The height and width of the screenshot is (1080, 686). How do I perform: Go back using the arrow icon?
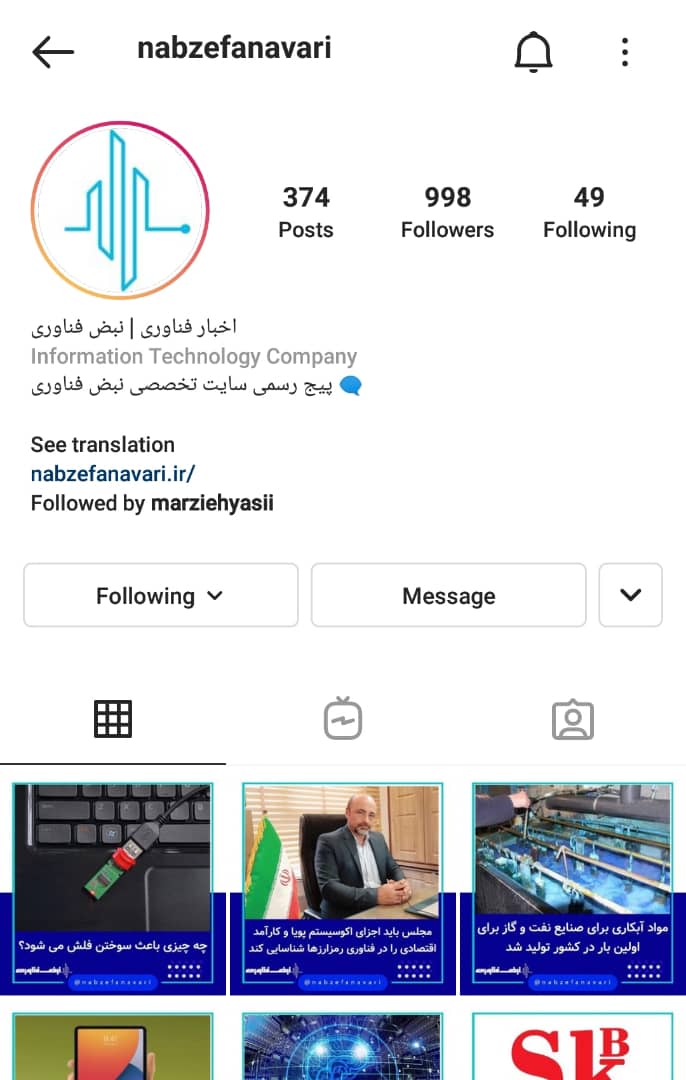pyautogui.click(x=53, y=52)
